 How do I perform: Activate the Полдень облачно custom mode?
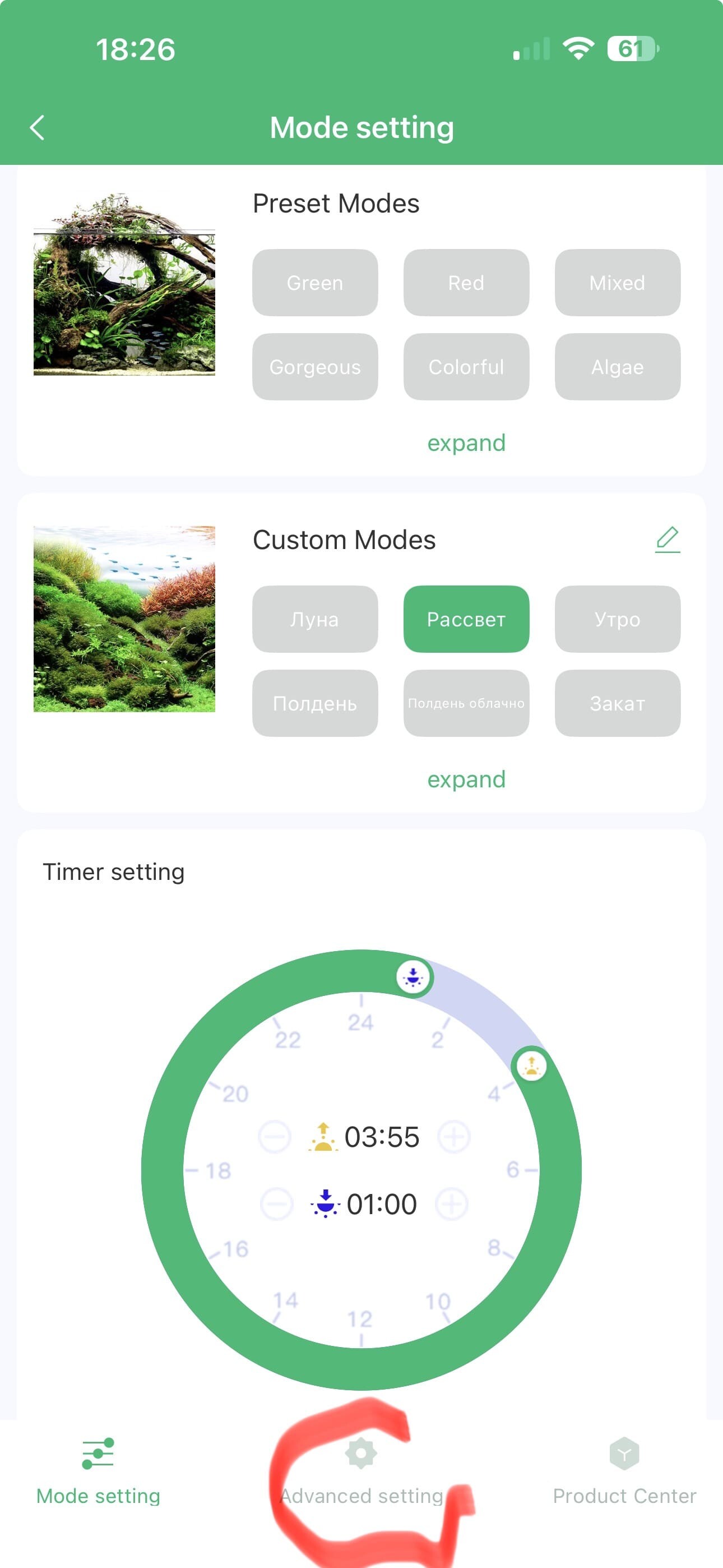point(466,703)
